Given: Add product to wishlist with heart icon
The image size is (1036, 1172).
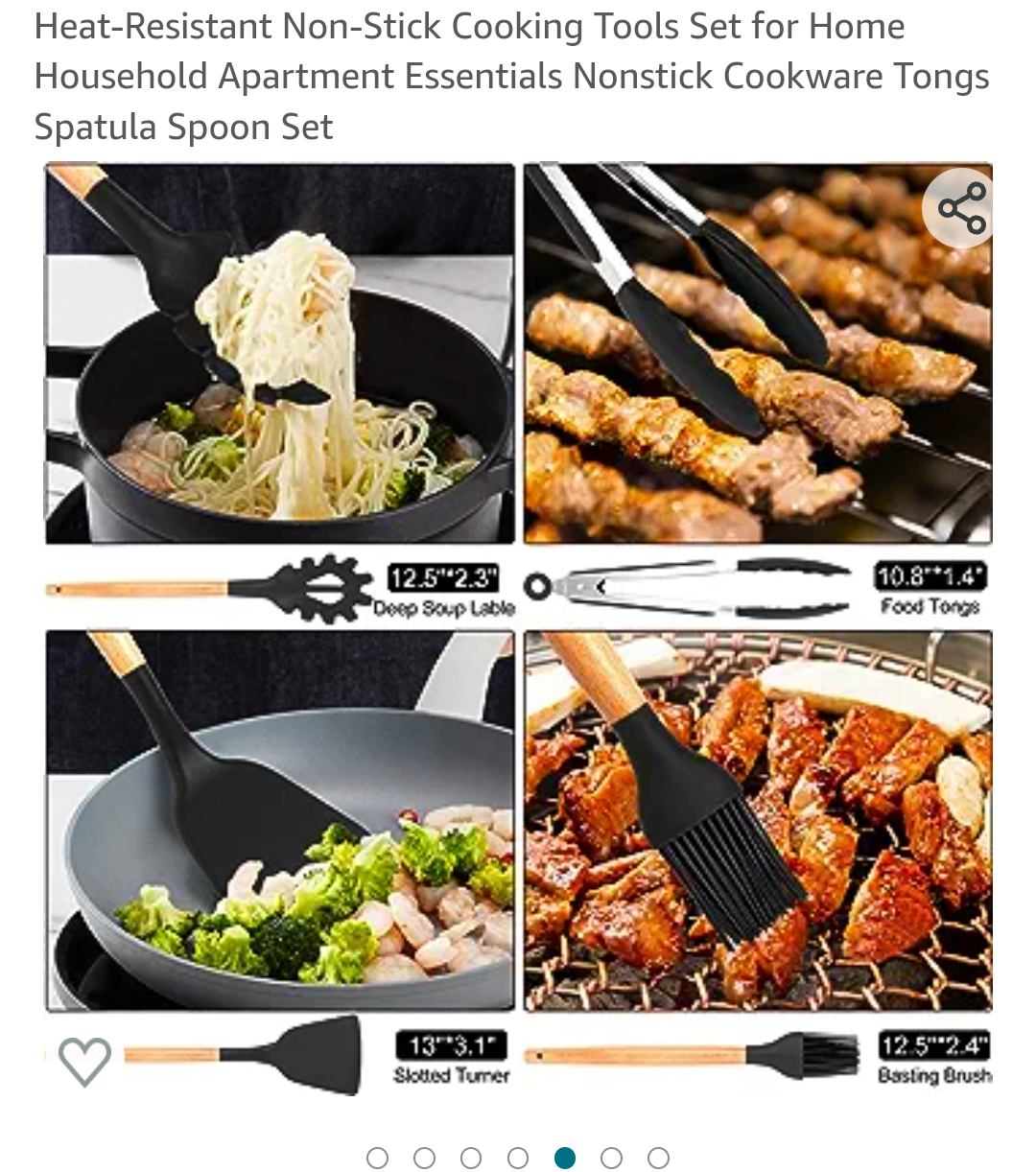Looking at the screenshot, I should 84,1061.
